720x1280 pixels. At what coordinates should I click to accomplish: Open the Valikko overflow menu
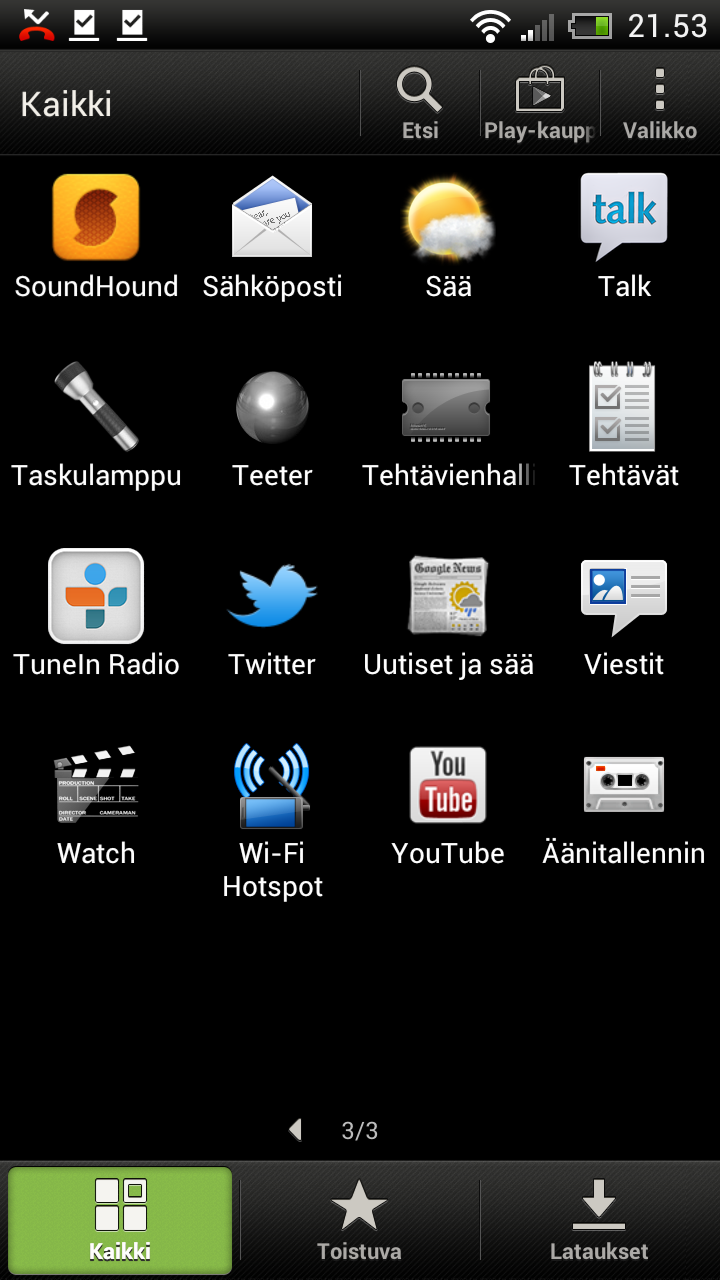[659, 104]
